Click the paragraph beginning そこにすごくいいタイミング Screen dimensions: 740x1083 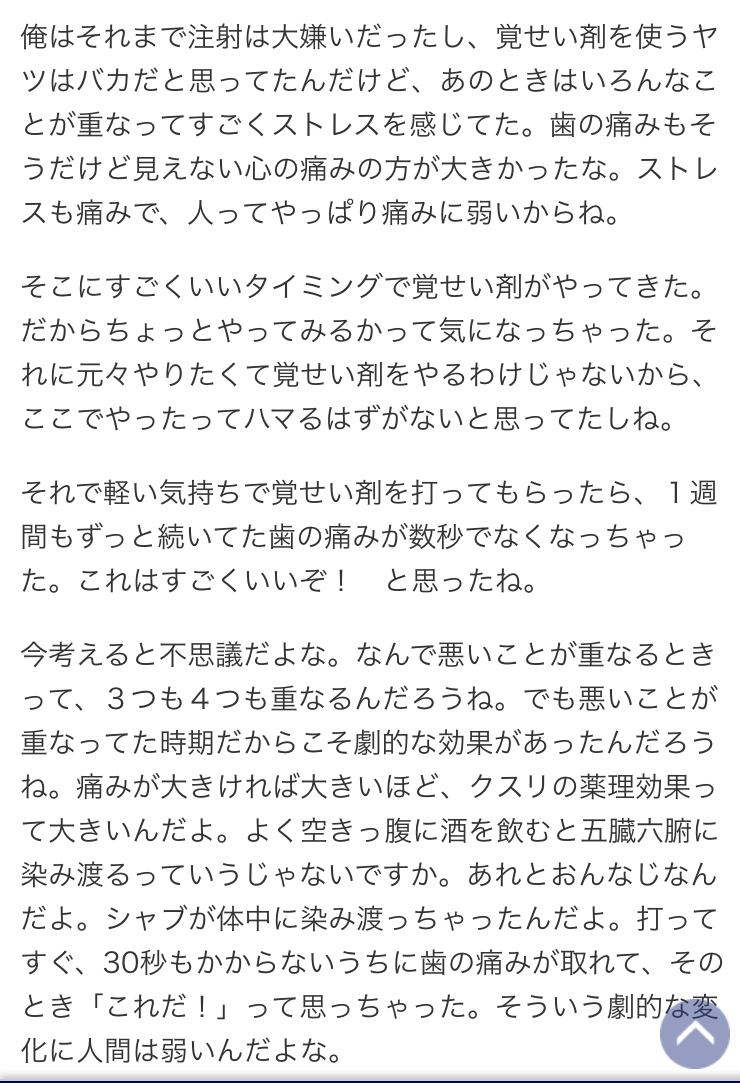coord(370,350)
